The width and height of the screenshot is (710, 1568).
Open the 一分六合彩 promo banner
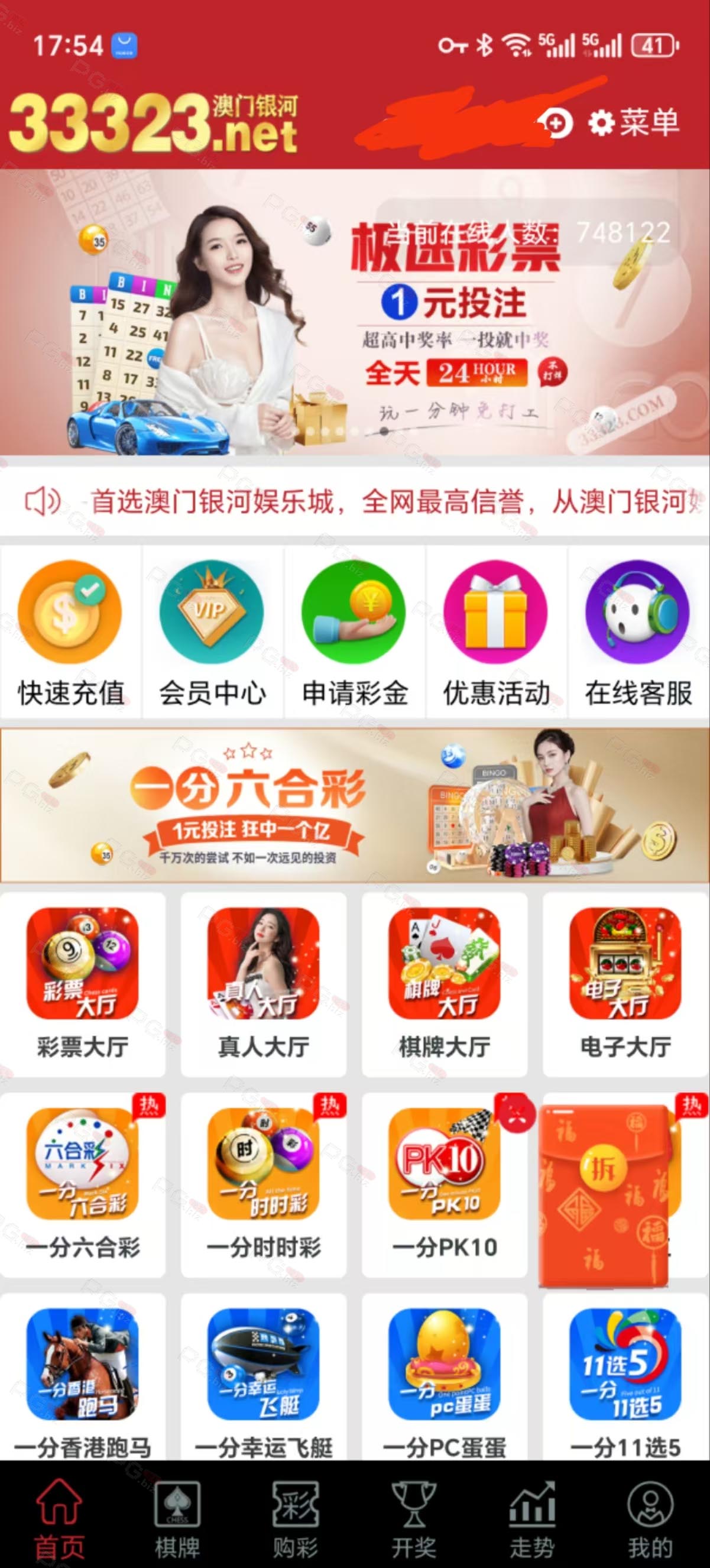click(355, 805)
